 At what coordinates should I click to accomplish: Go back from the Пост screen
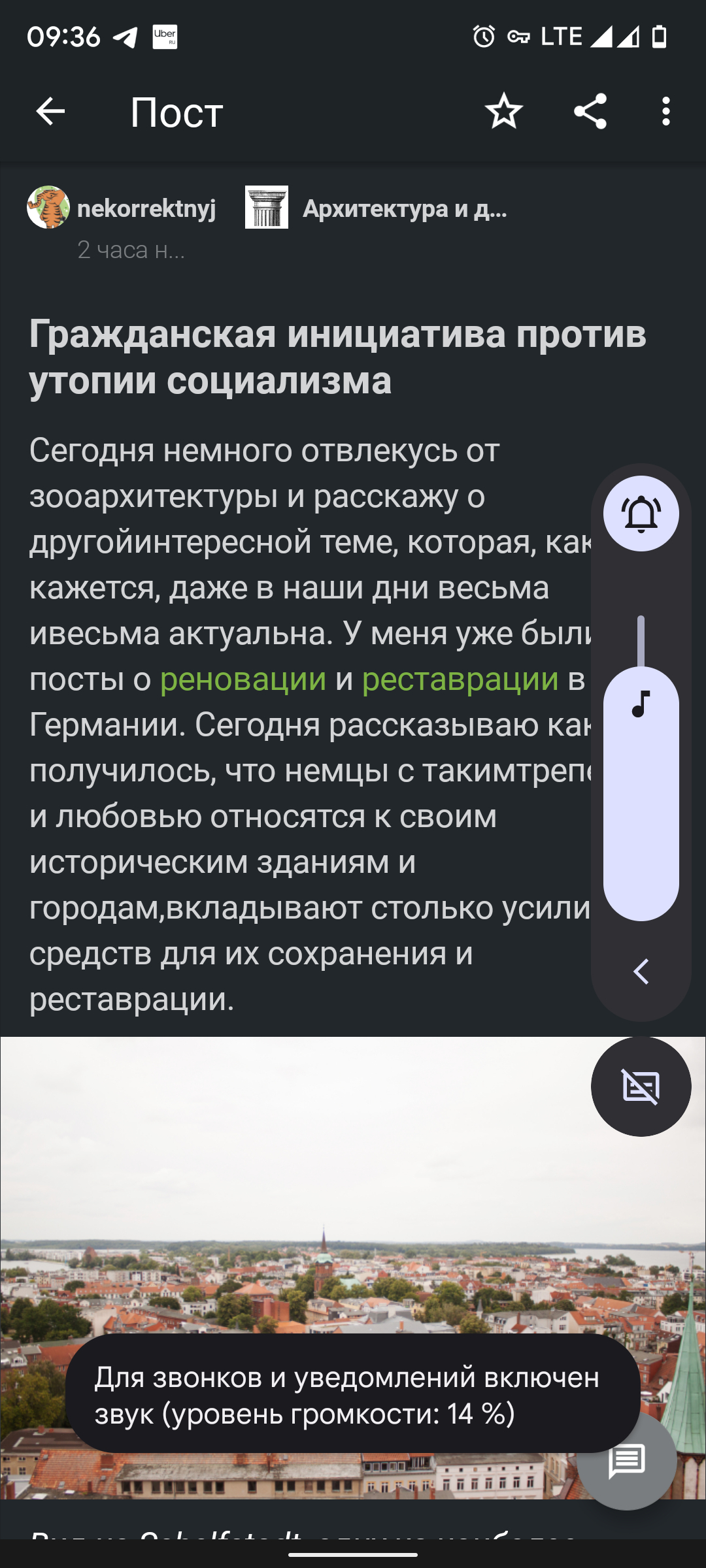[x=50, y=112]
